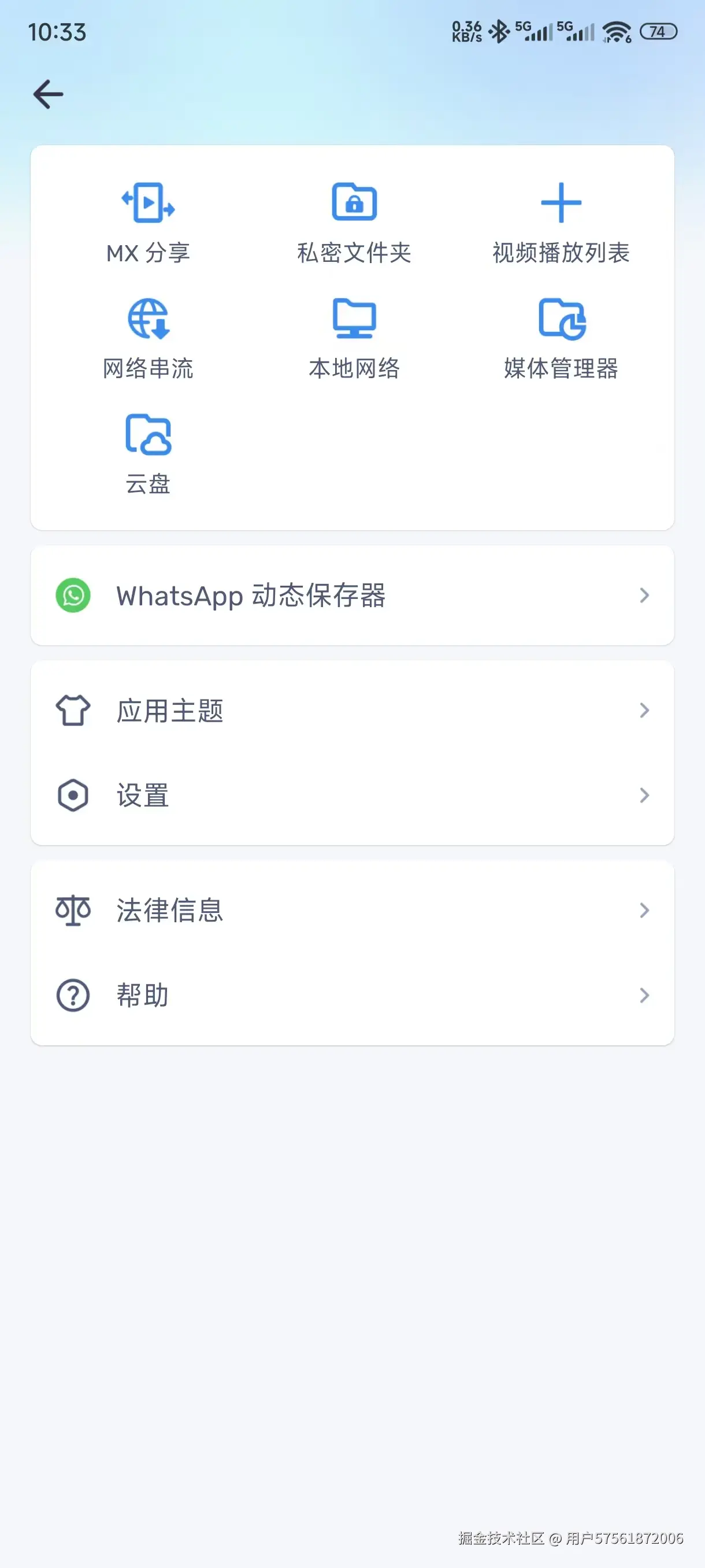Go to 设置
This screenshot has width=705, height=1568.
[352, 795]
